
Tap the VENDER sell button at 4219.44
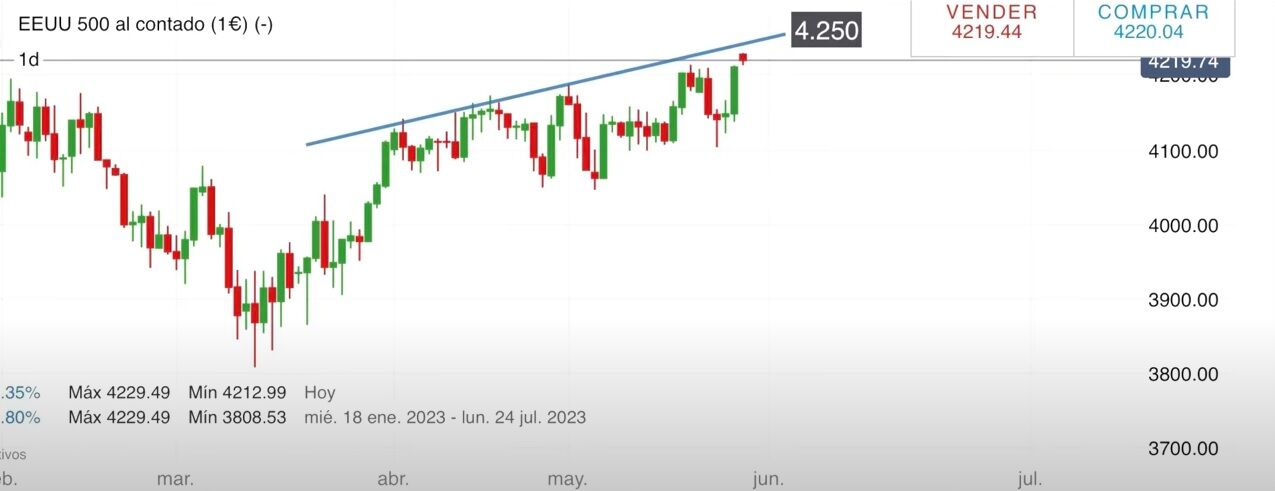pos(991,23)
